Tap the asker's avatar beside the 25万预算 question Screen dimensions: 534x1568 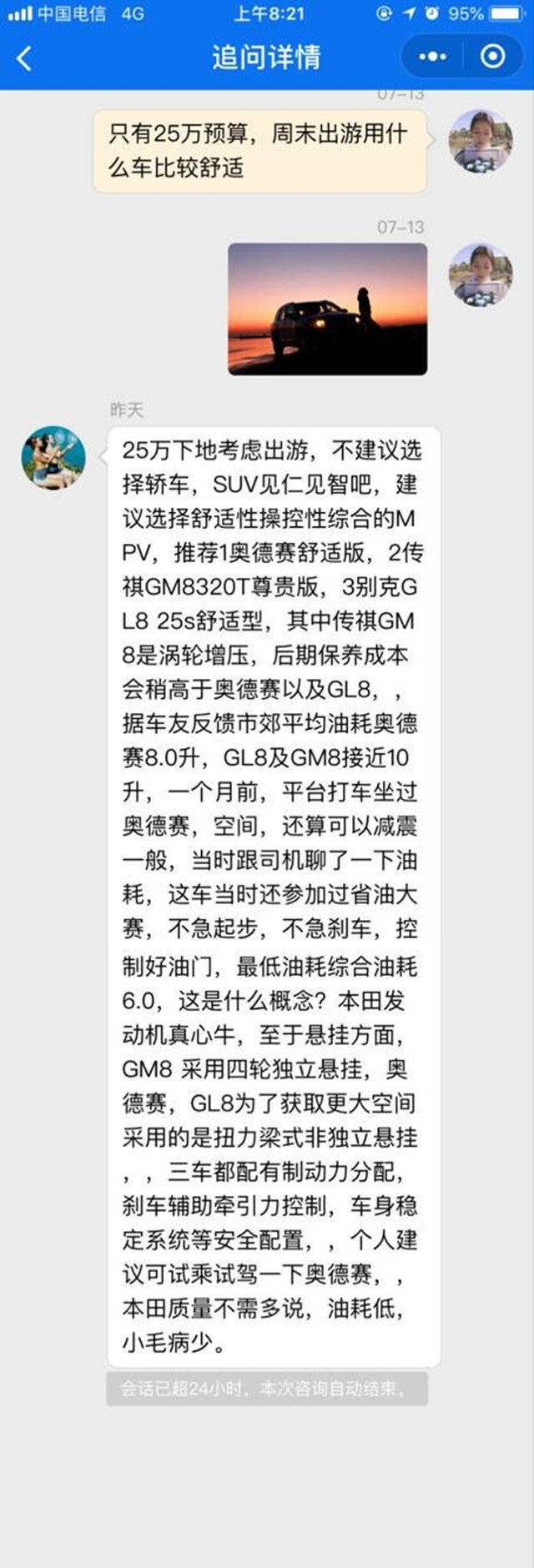click(481, 142)
